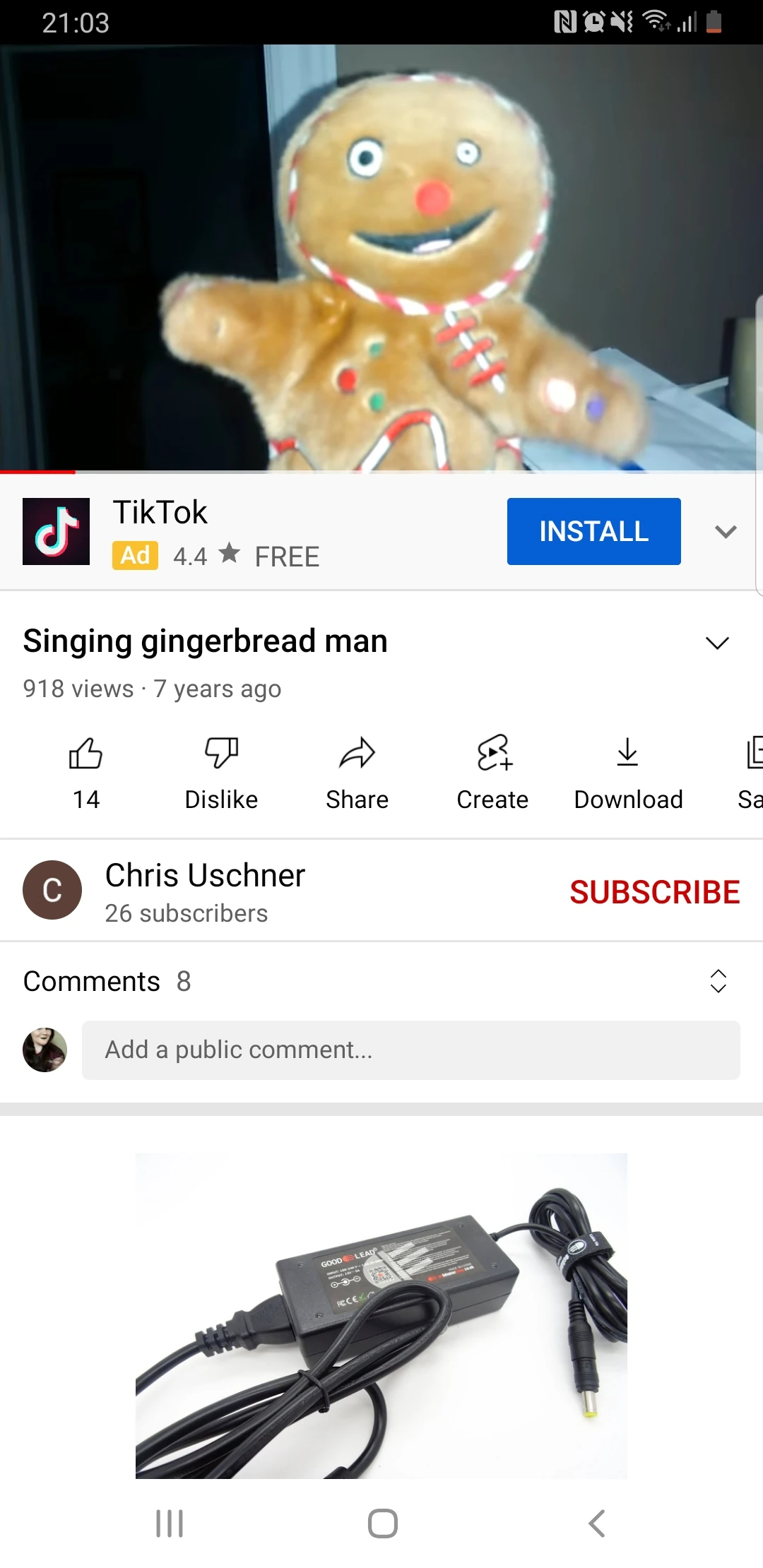Viewport: 763px width, 1568px height.
Task: Tap the INSTALL button for TikTok
Action: (593, 531)
